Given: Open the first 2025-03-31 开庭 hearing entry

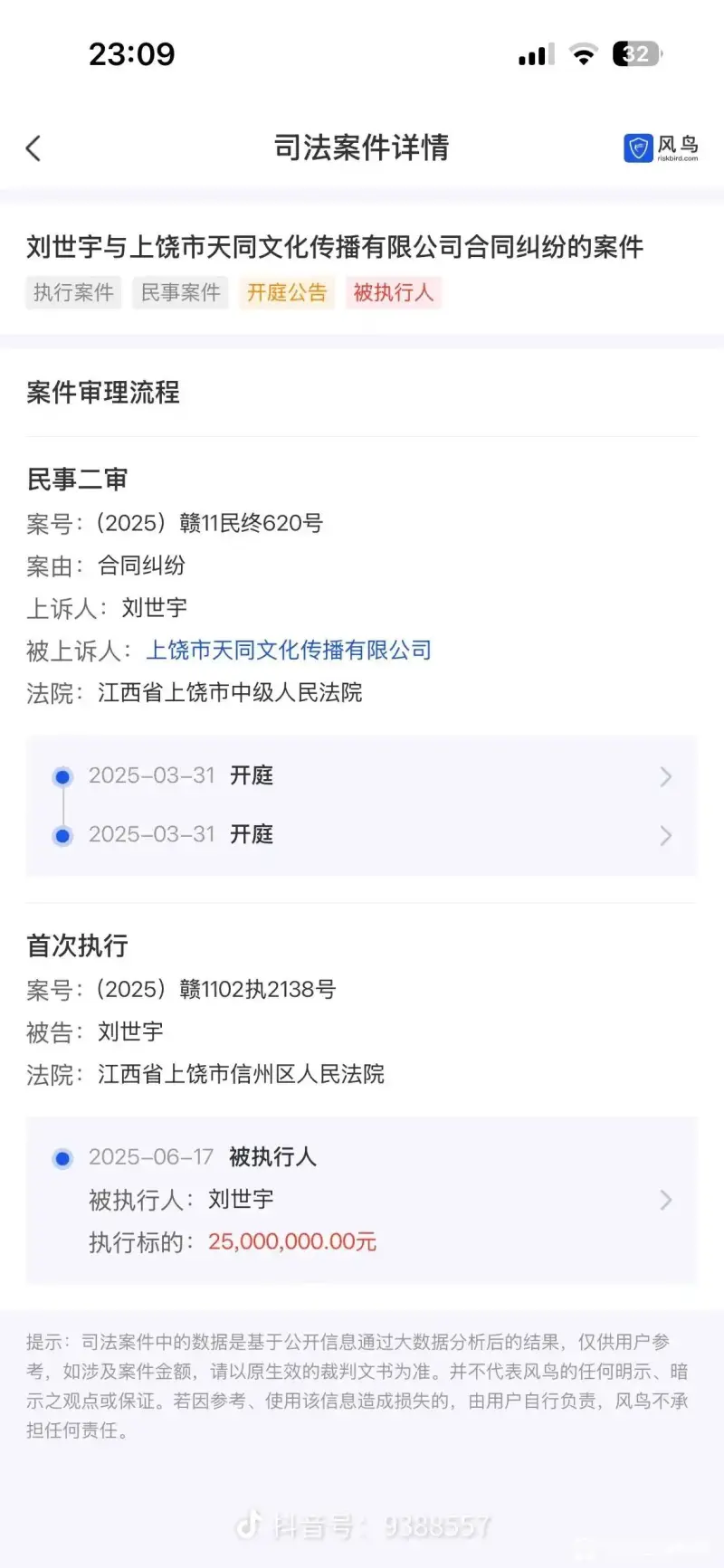Looking at the screenshot, I should point(362,776).
